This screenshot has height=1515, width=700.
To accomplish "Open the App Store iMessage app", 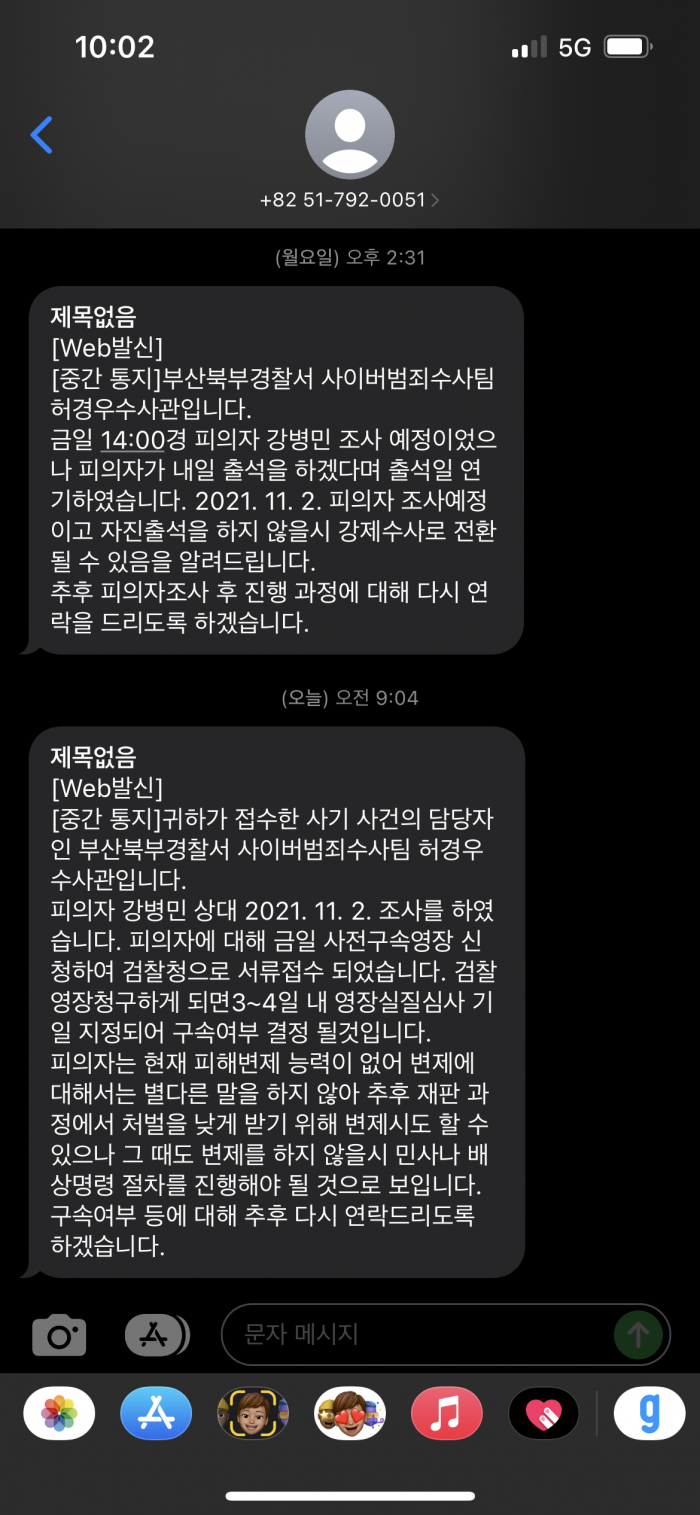I will pos(156,1414).
